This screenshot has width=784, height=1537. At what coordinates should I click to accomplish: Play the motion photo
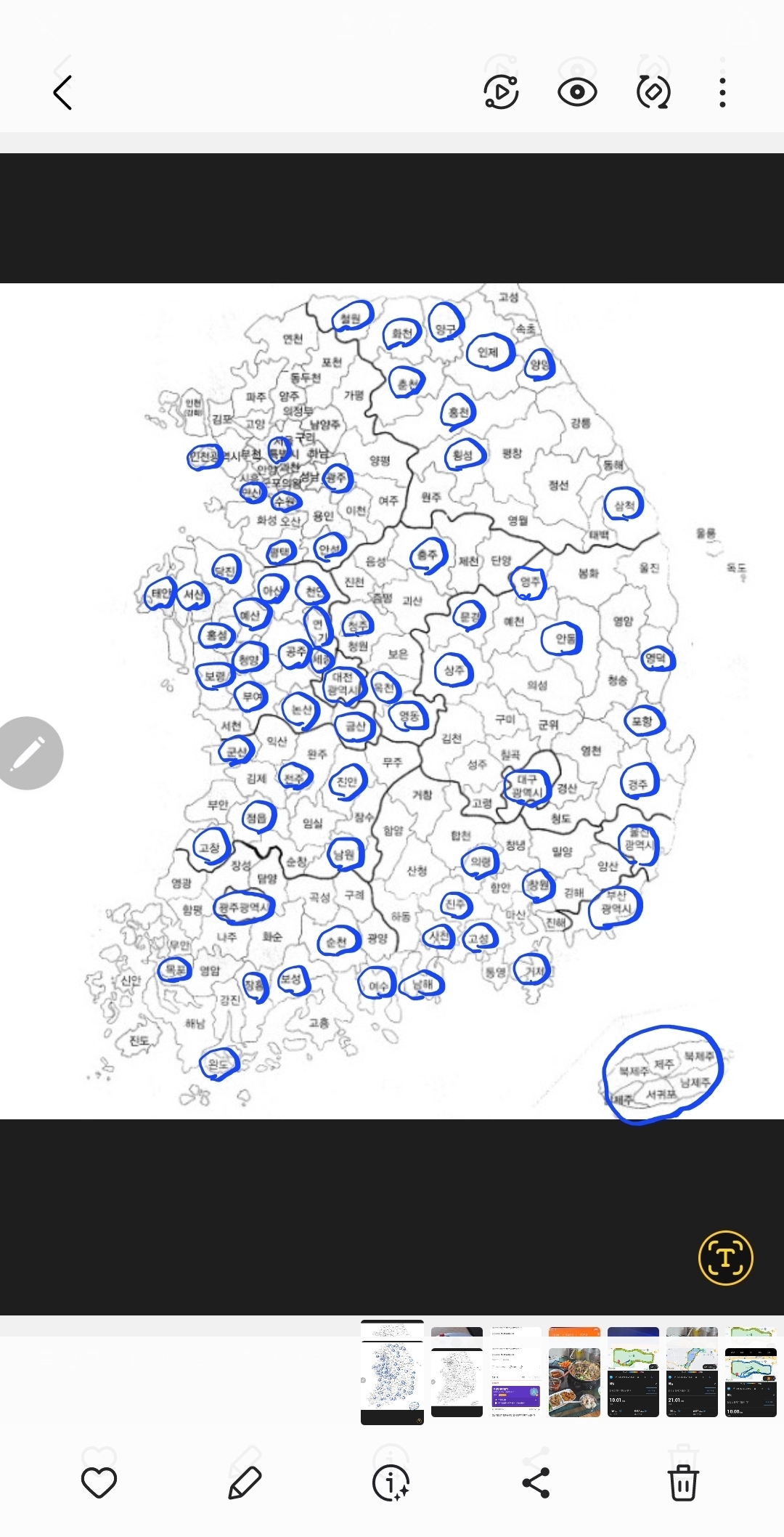pyautogui.click(x=501, y=92)
